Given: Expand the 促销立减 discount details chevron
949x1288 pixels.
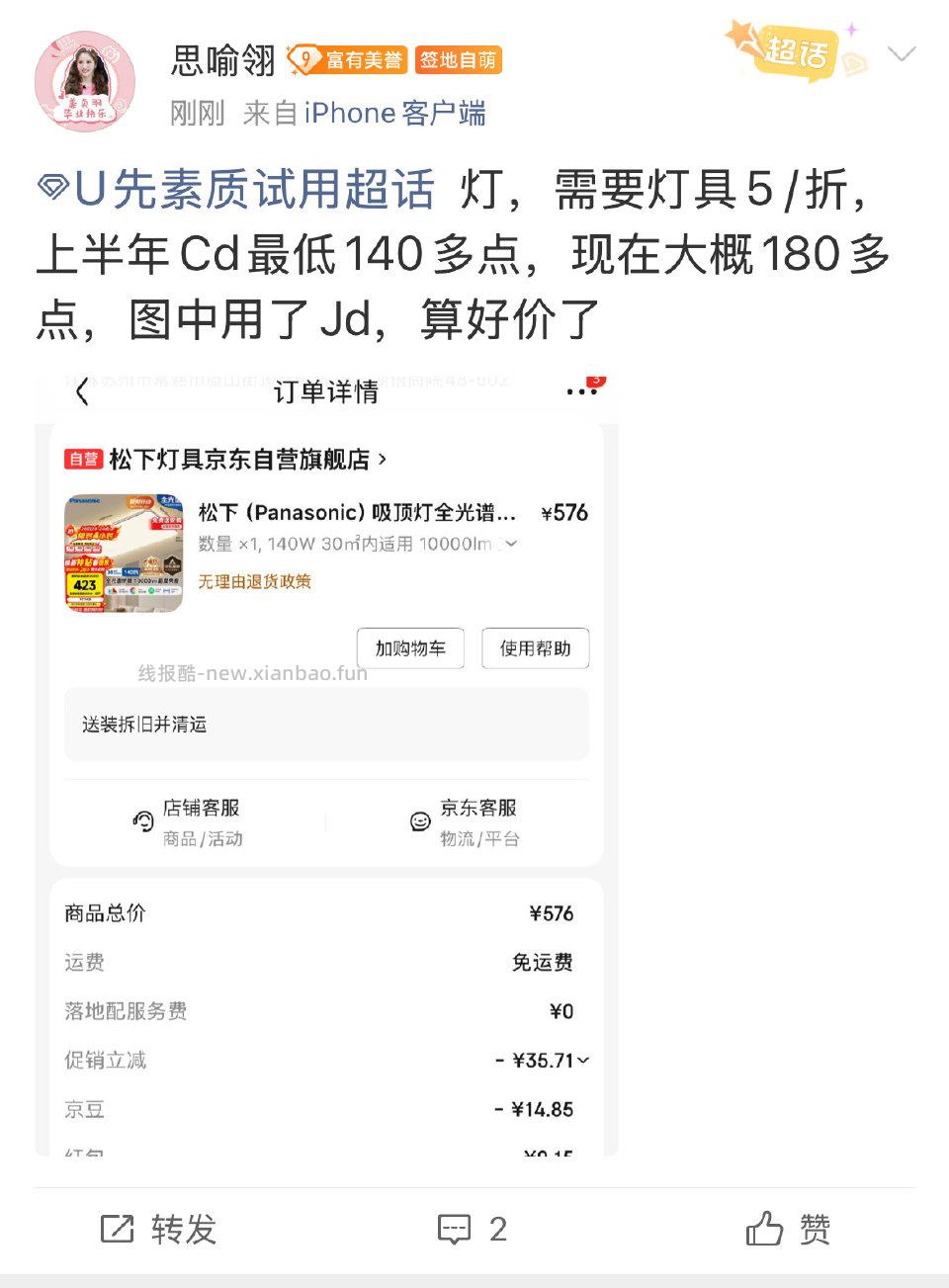Looking at the screenshot, I should point(585,1061).
